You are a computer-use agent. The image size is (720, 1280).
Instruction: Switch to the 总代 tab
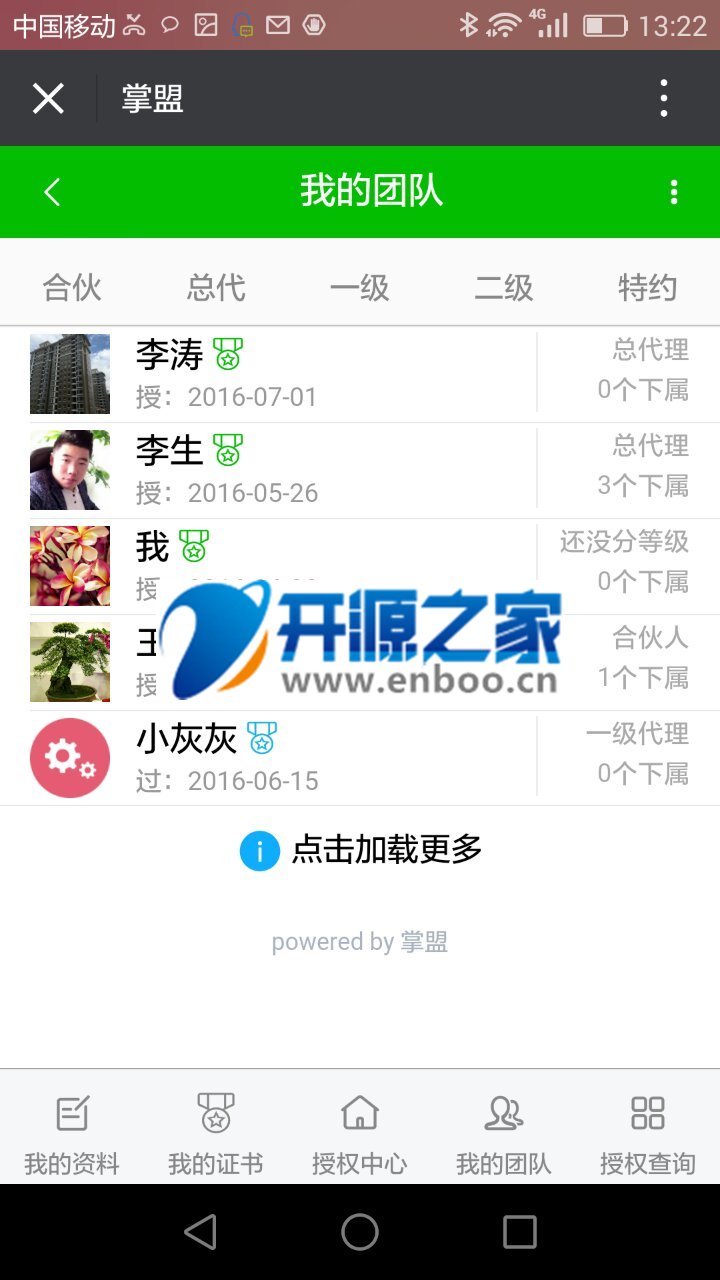point(216,288)
